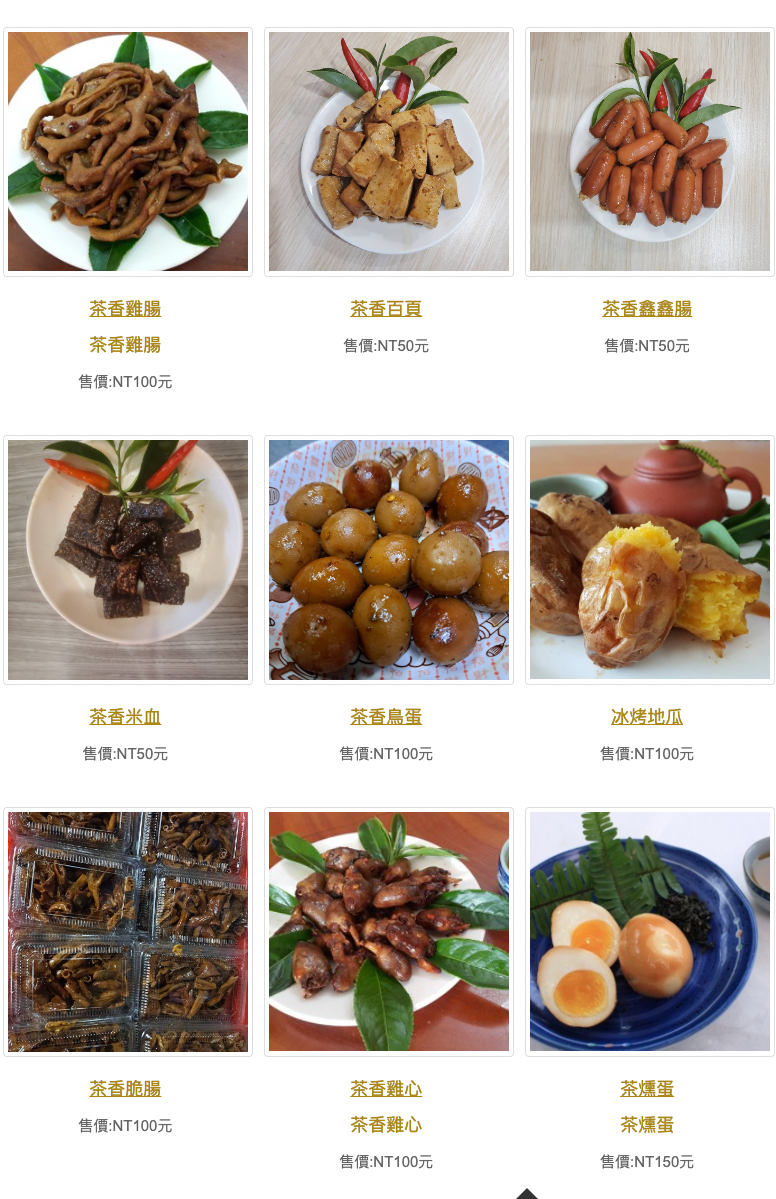View the tea-braised chicken intestine photo

coord(127,151)
